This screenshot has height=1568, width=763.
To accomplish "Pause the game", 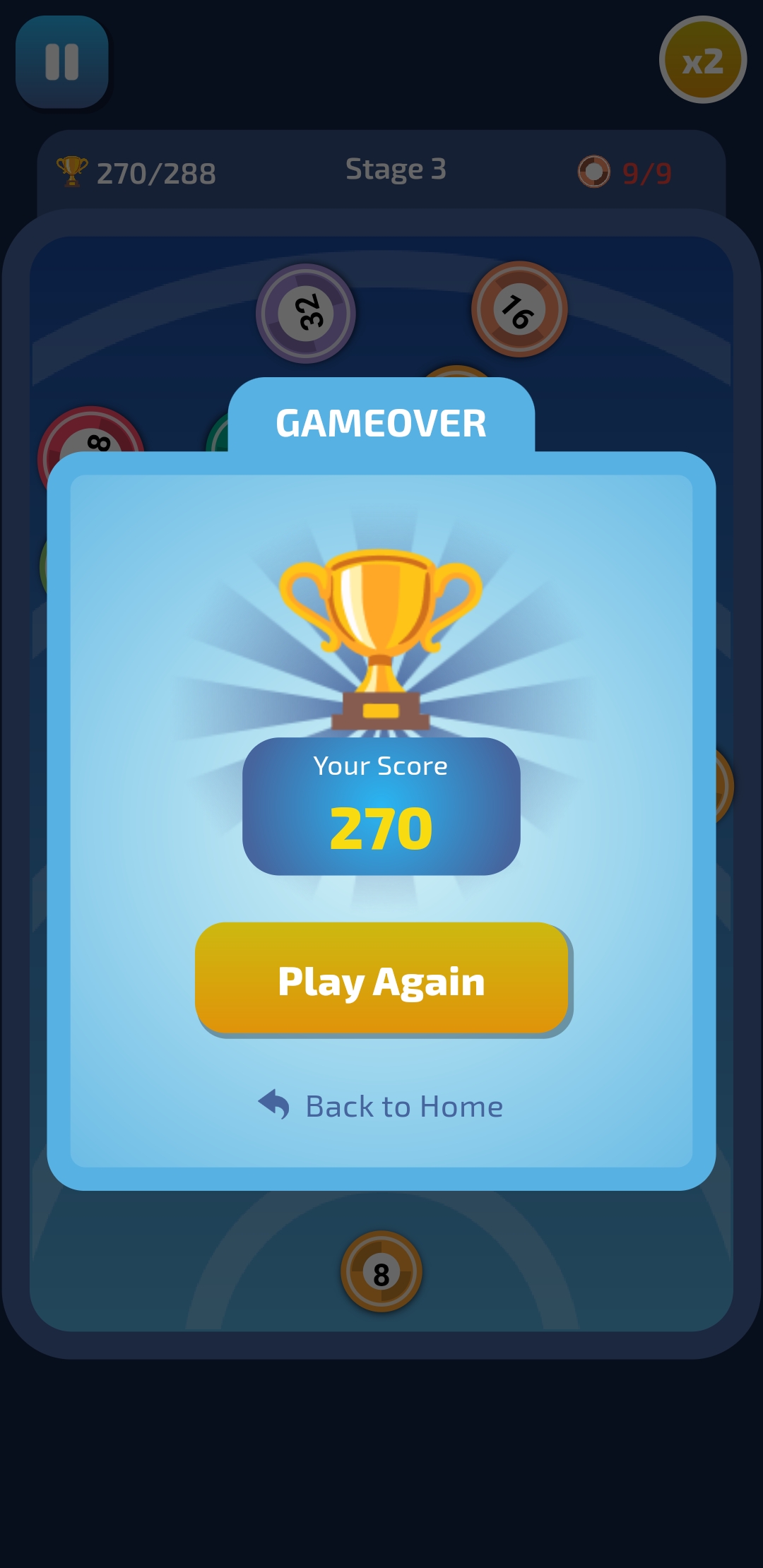I will click(62, 62).
